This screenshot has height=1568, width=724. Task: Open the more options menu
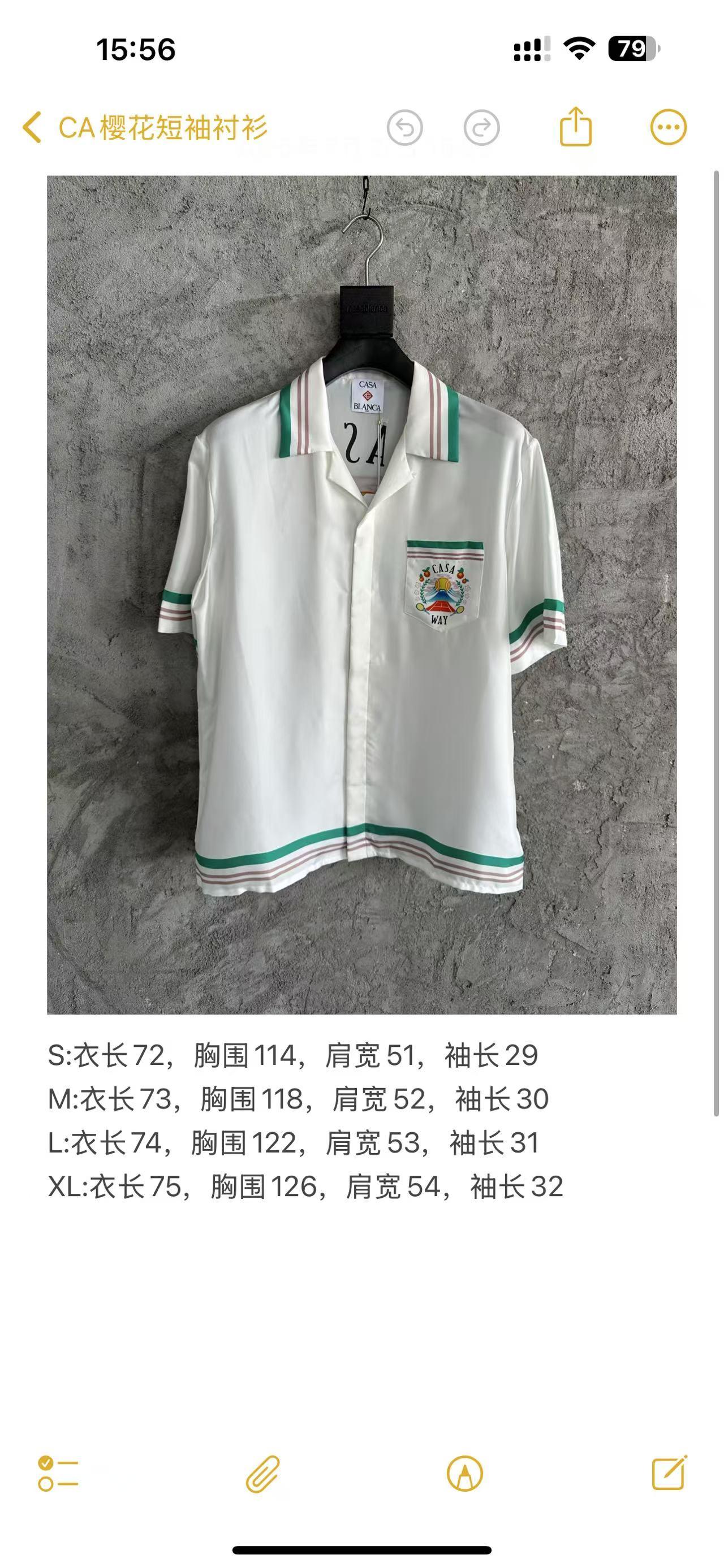coord(668,127)
